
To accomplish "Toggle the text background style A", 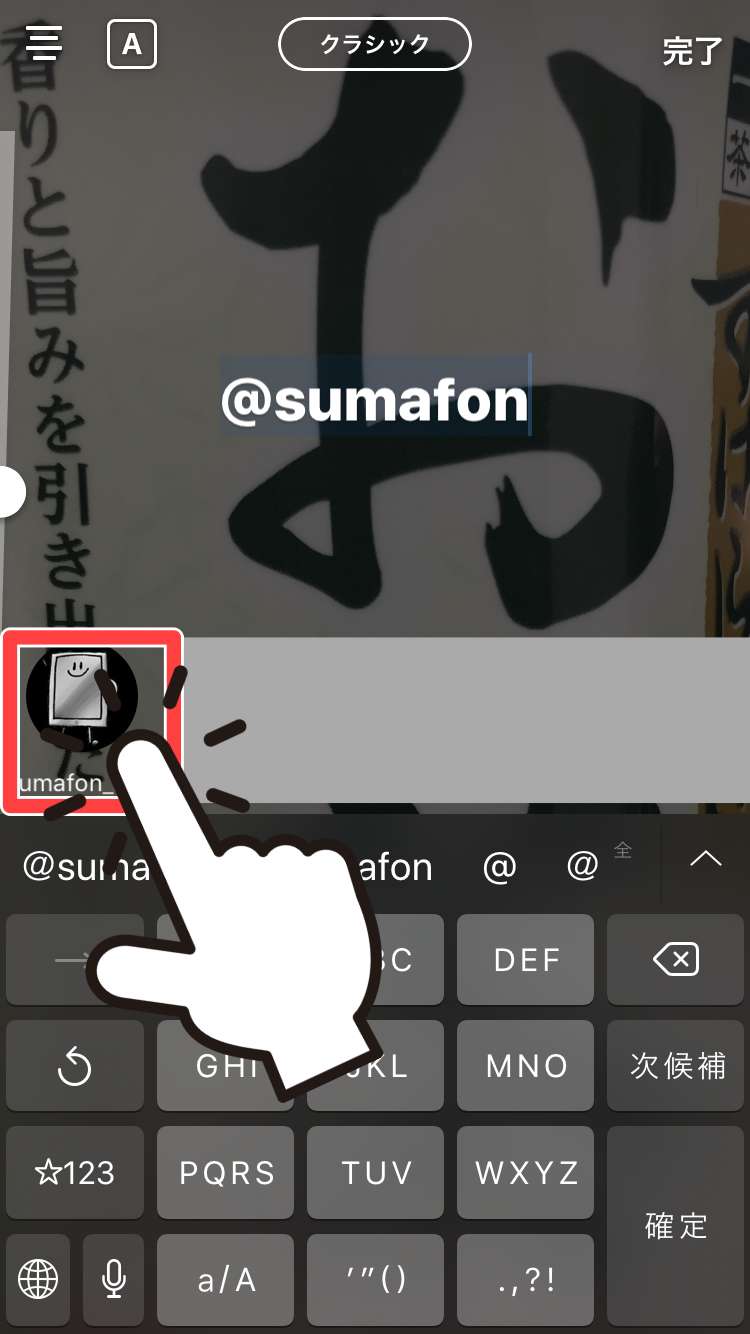I will pos(132,45).
